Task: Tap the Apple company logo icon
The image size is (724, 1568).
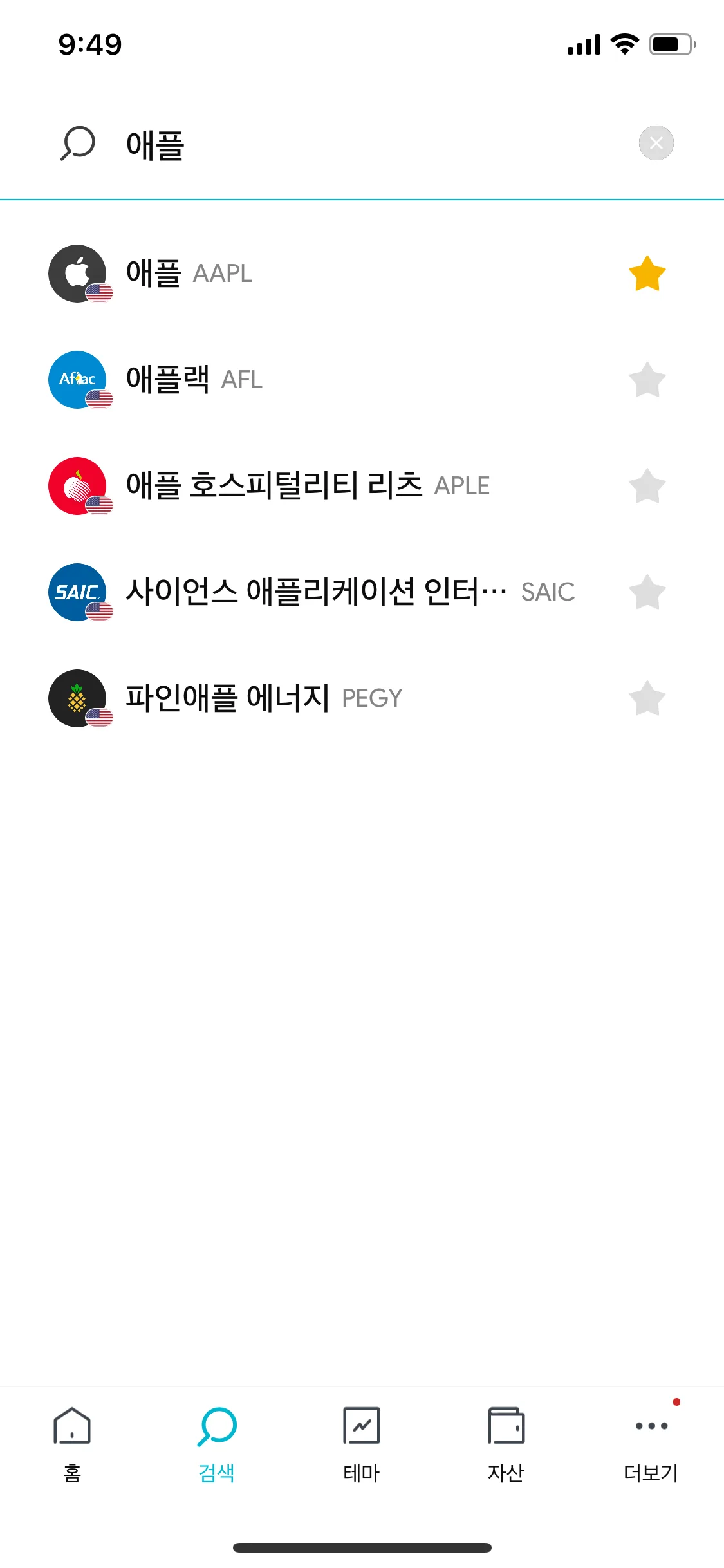Action: click(79, 272)
